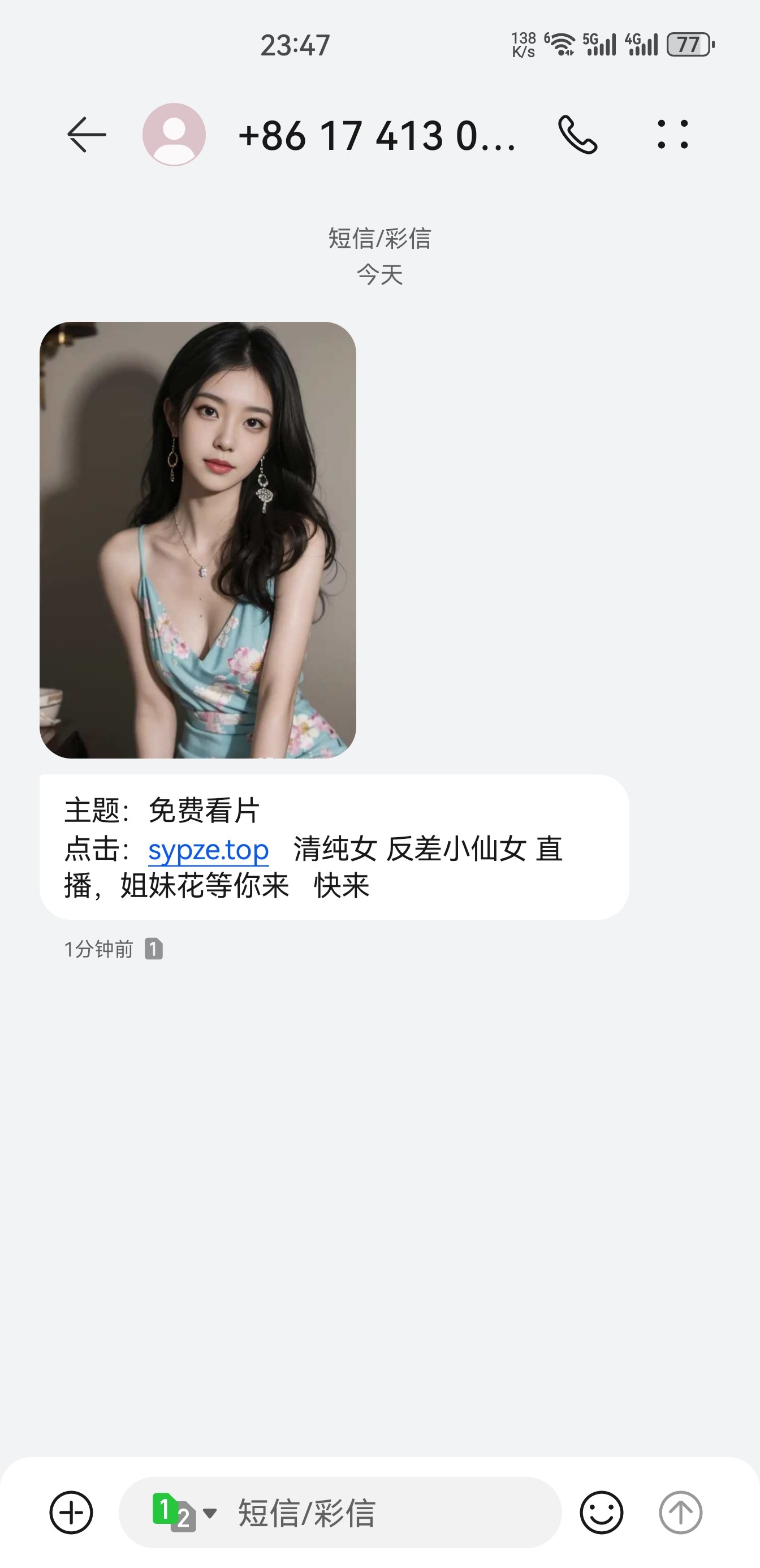Go back to the message list
760x1568 pixels.
[87, 135]
